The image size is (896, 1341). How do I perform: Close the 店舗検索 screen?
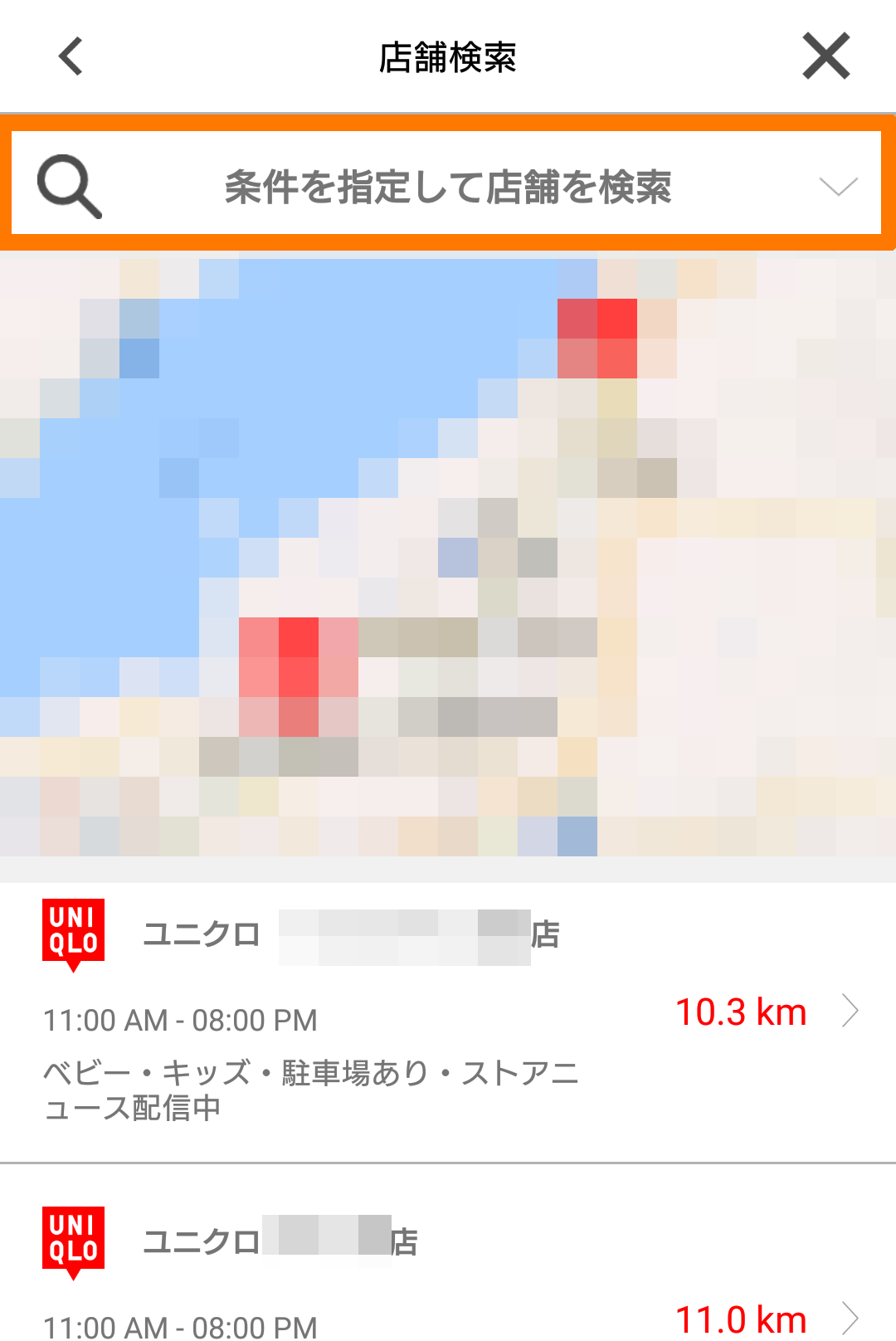pyautogui.click(x=825, y=56)
